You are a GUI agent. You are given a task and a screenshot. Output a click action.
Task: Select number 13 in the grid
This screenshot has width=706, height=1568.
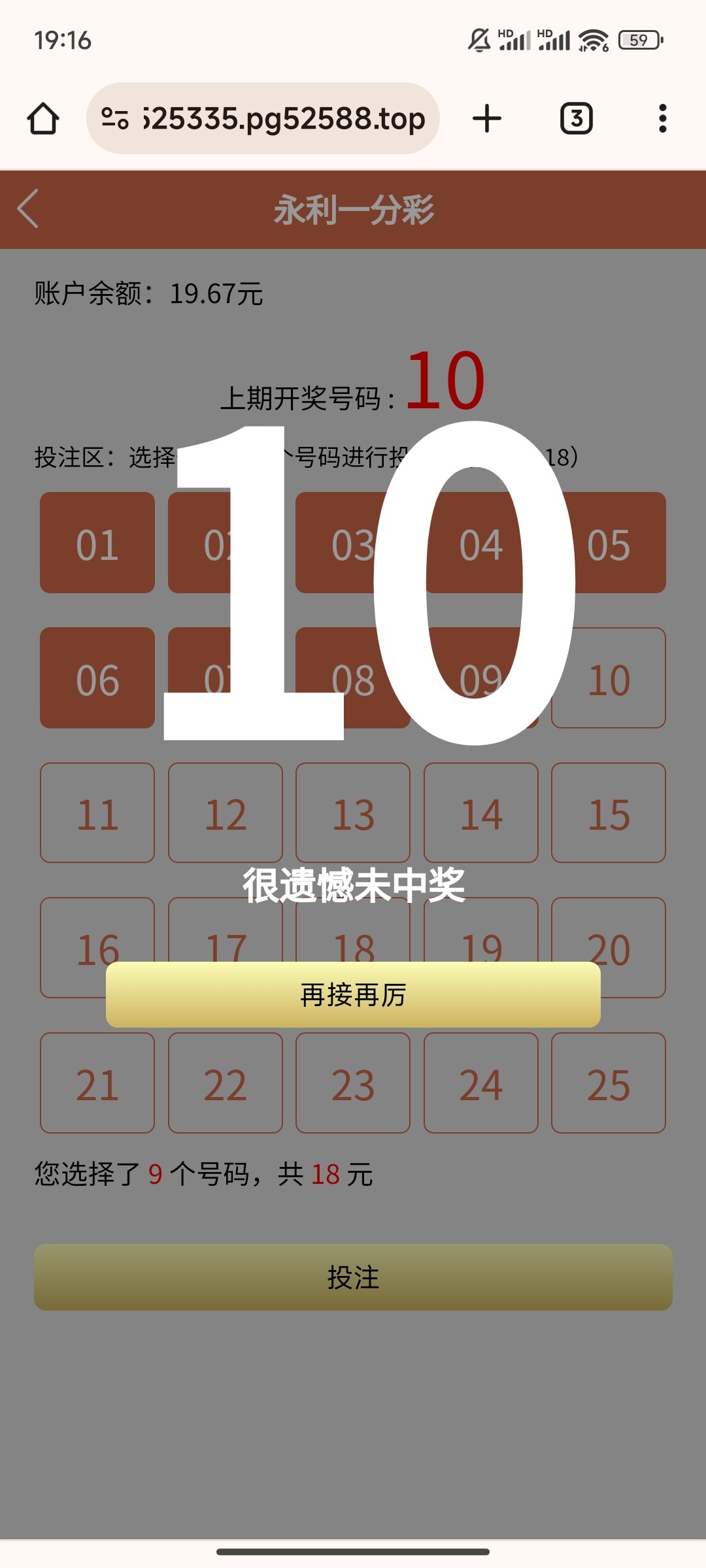point(353,813)
